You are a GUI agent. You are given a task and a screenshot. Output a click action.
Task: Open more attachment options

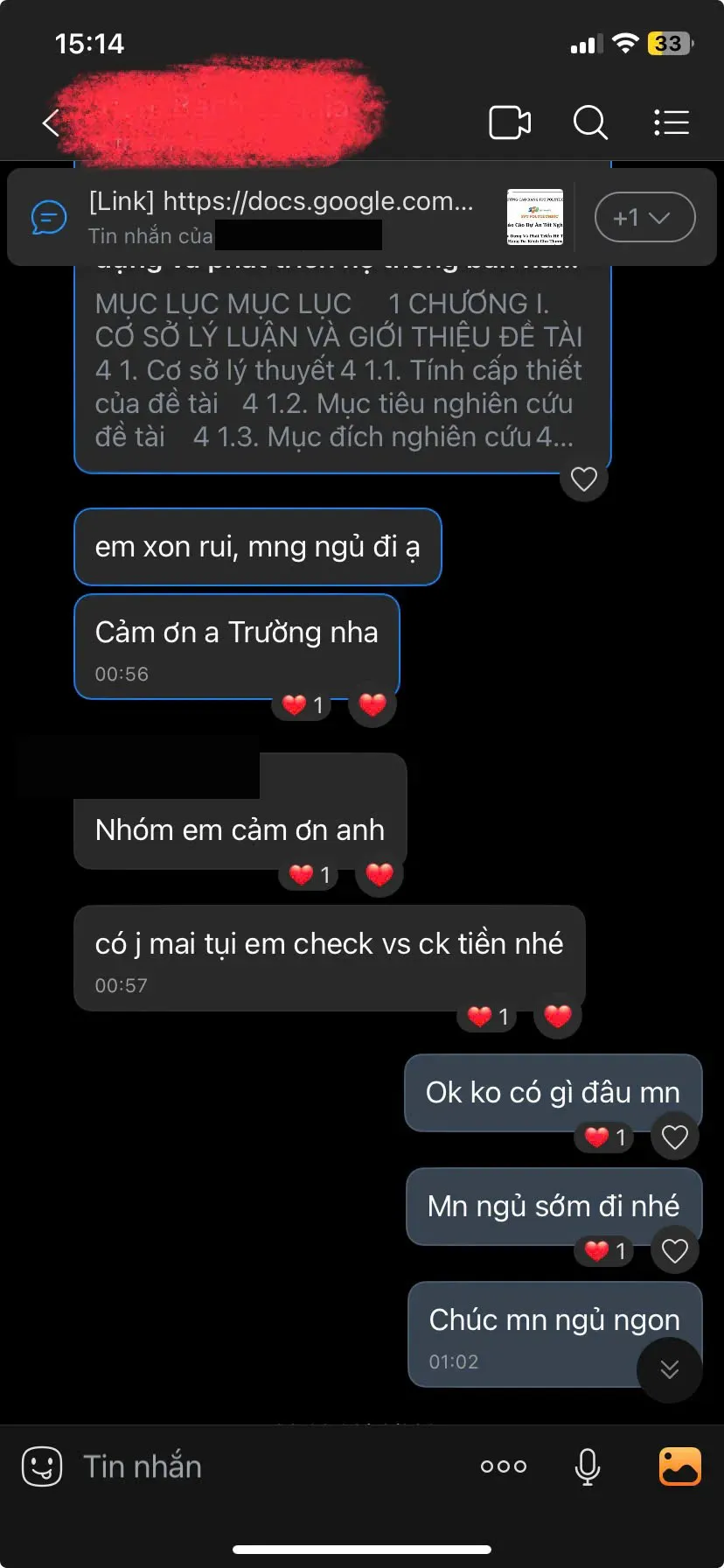coord(504,1466)
